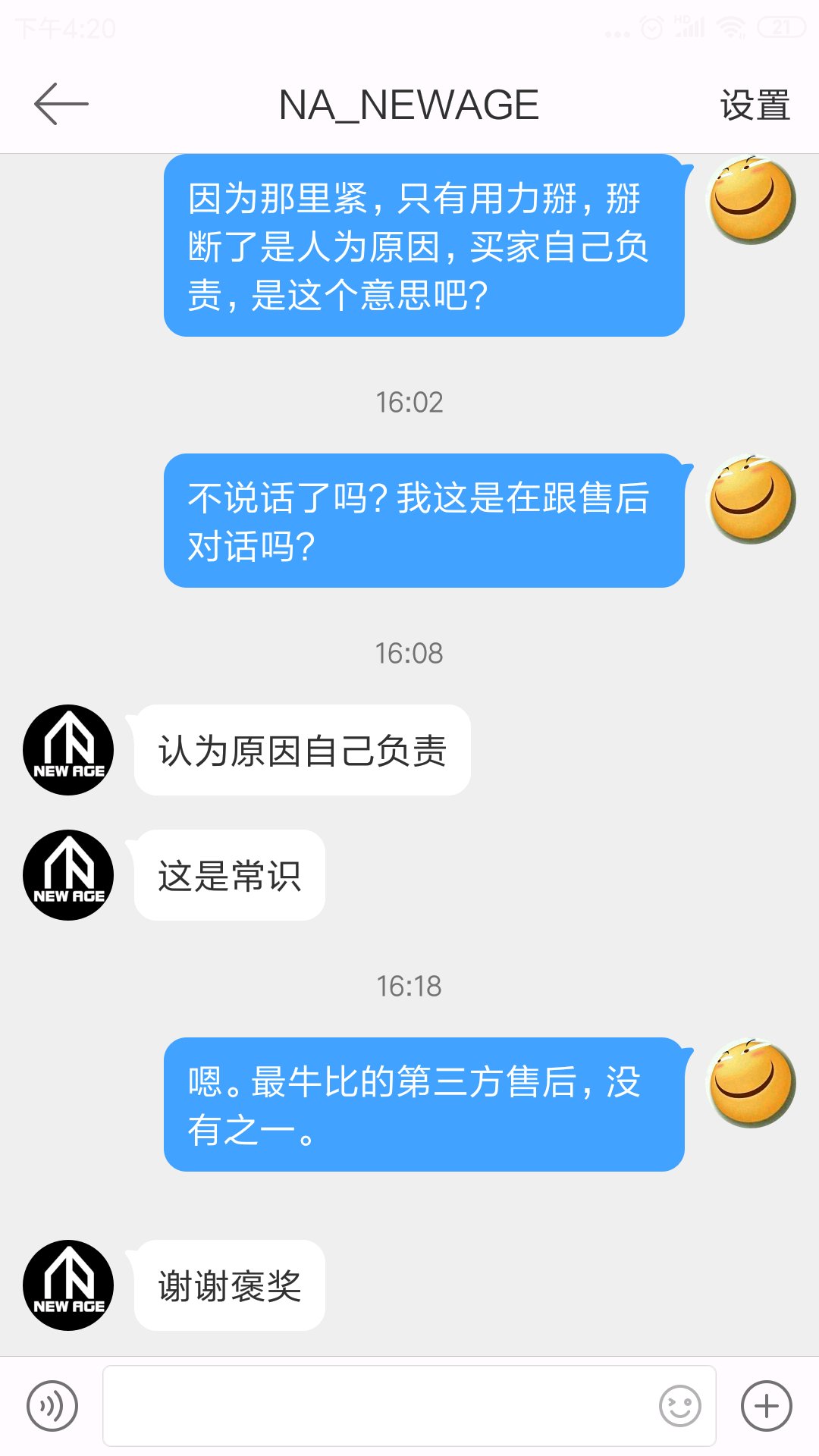Screen dimensions: 819x1456
Task: Focus the message text field
Action: pyautogui.click(x=379, y=1406)
